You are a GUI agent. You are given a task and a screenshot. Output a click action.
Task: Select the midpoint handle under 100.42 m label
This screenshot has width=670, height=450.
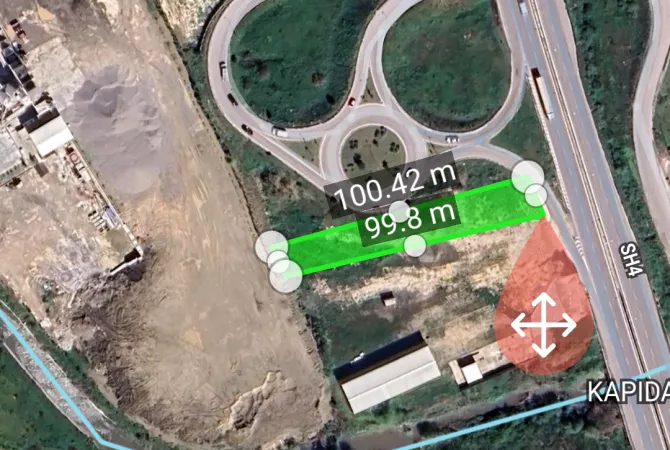(x=400, y=212)
